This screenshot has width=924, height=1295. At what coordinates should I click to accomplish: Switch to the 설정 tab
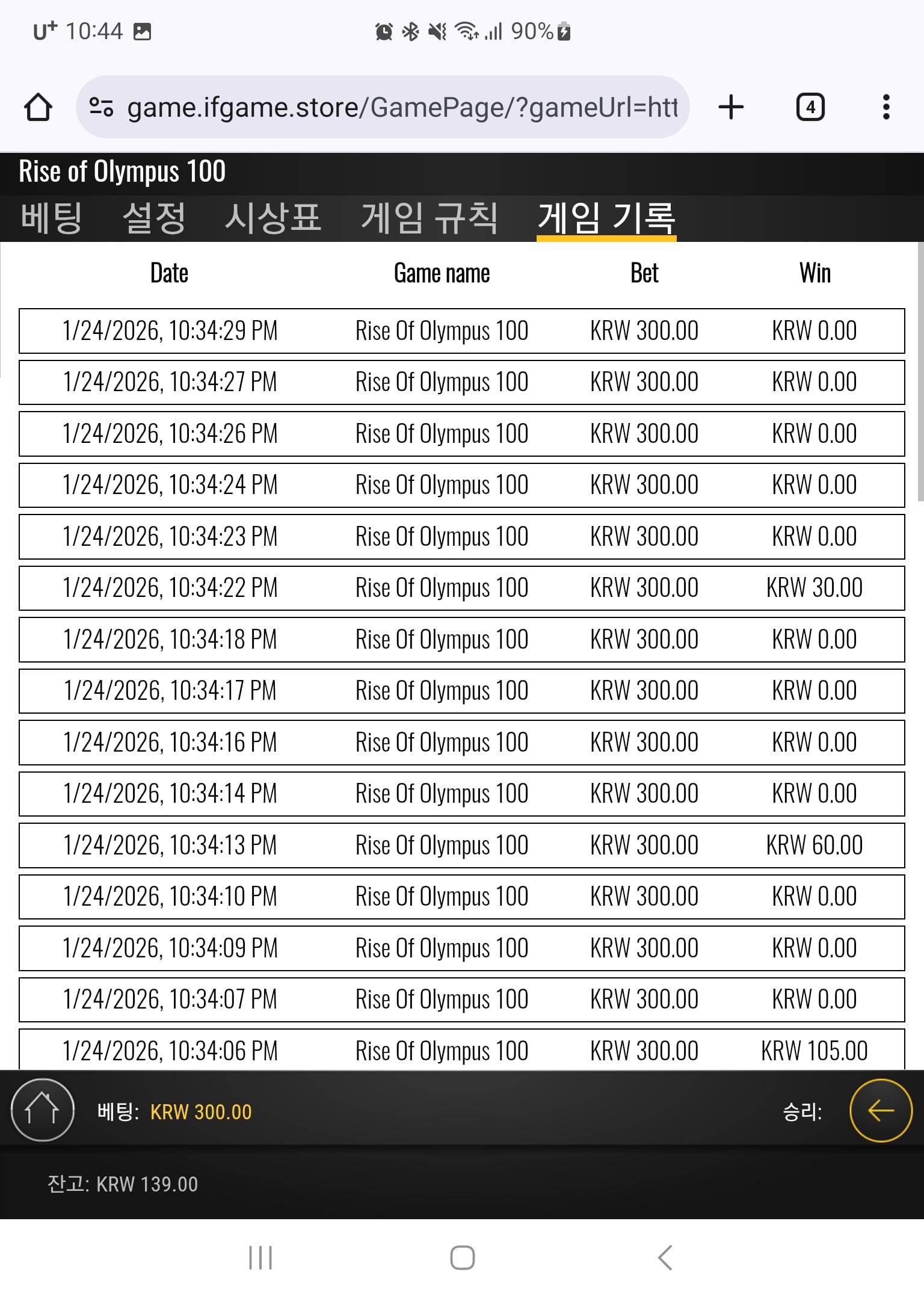[x=153, y=218]
